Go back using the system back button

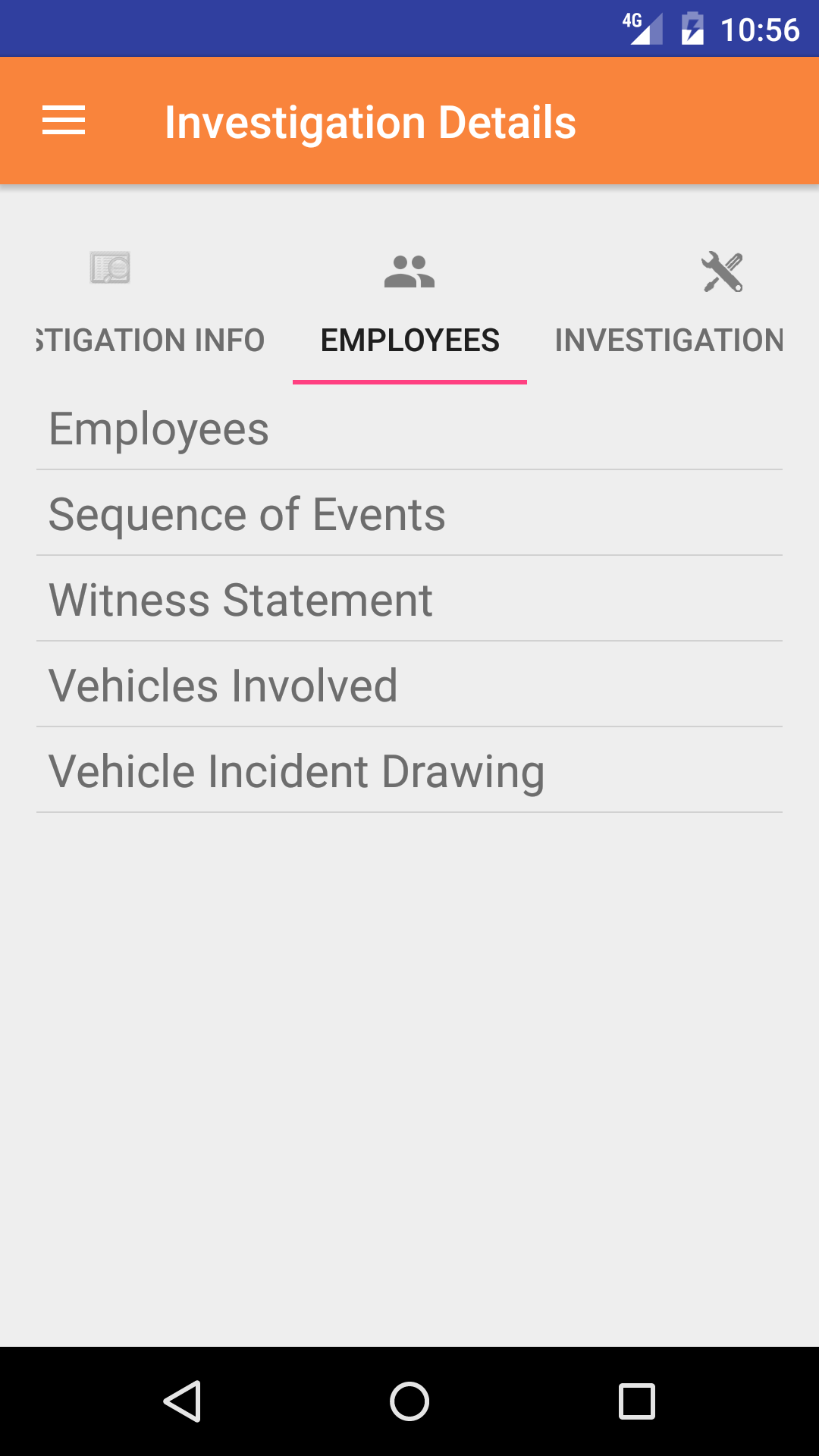(182, 1401)
